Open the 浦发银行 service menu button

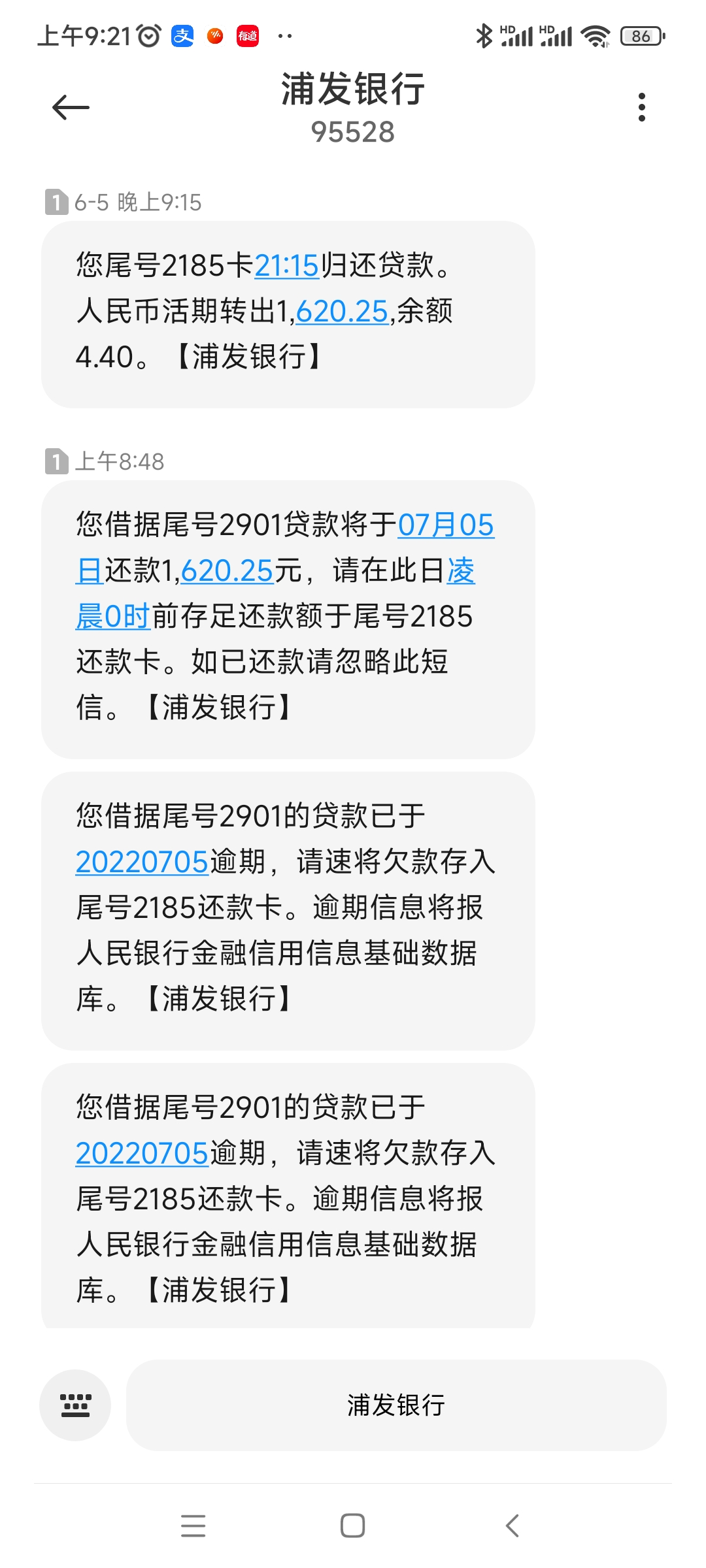(396, 1405)
